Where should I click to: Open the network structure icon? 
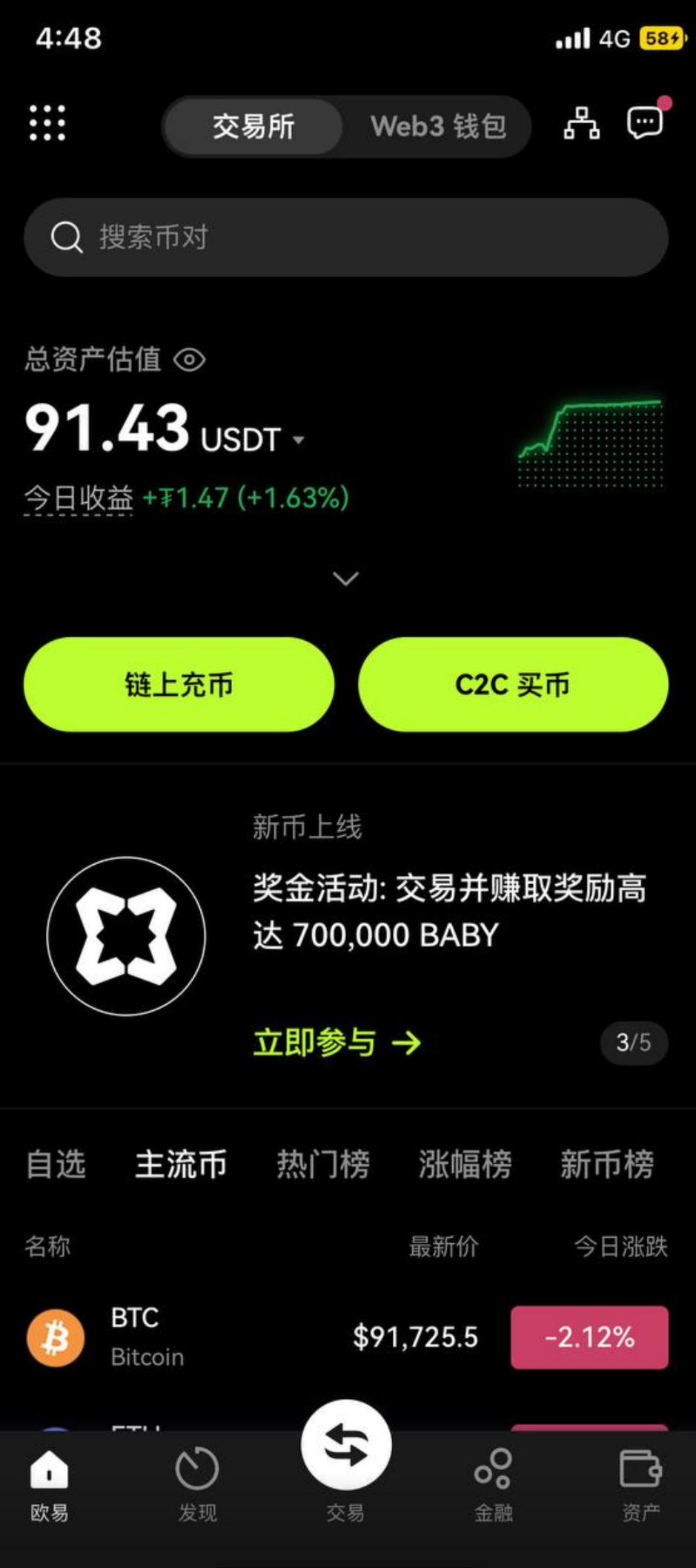click(582, 123)
